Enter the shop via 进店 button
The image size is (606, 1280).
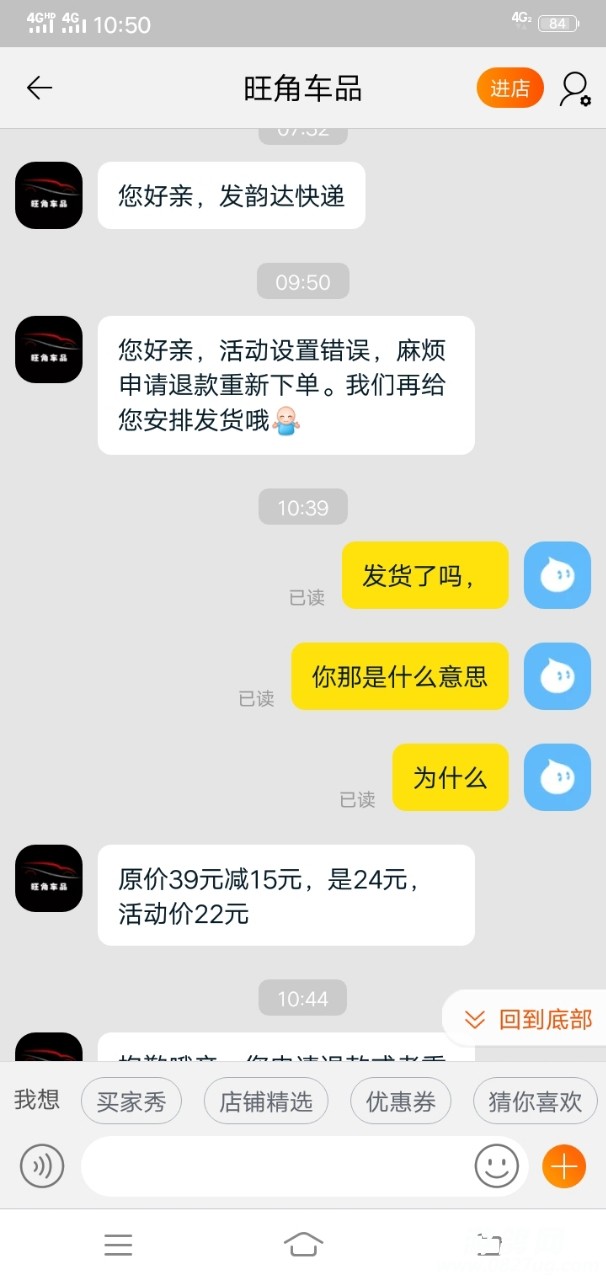click(x=509, y=88)
